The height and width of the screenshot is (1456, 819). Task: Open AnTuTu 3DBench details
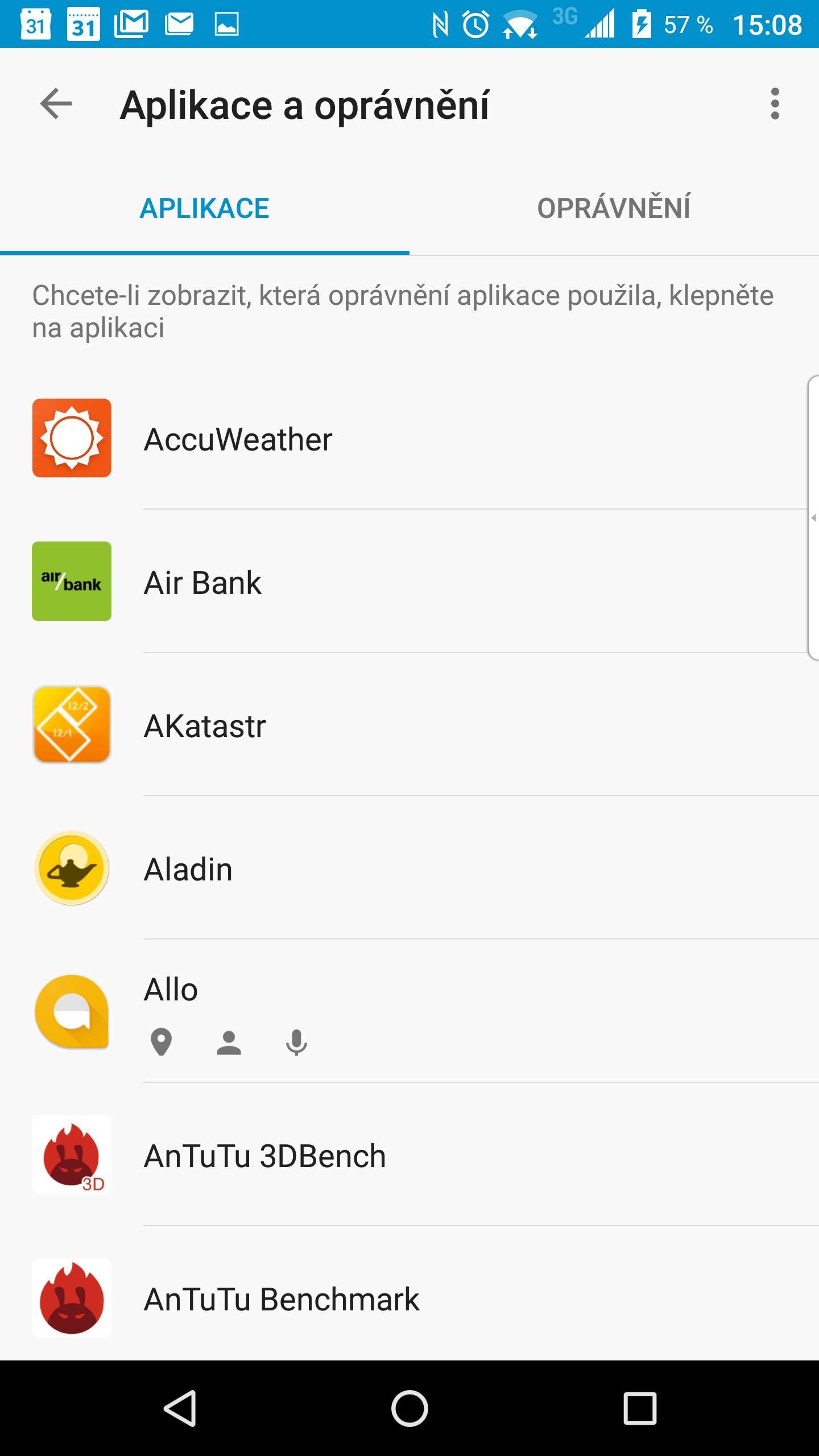pos(409,1155)
